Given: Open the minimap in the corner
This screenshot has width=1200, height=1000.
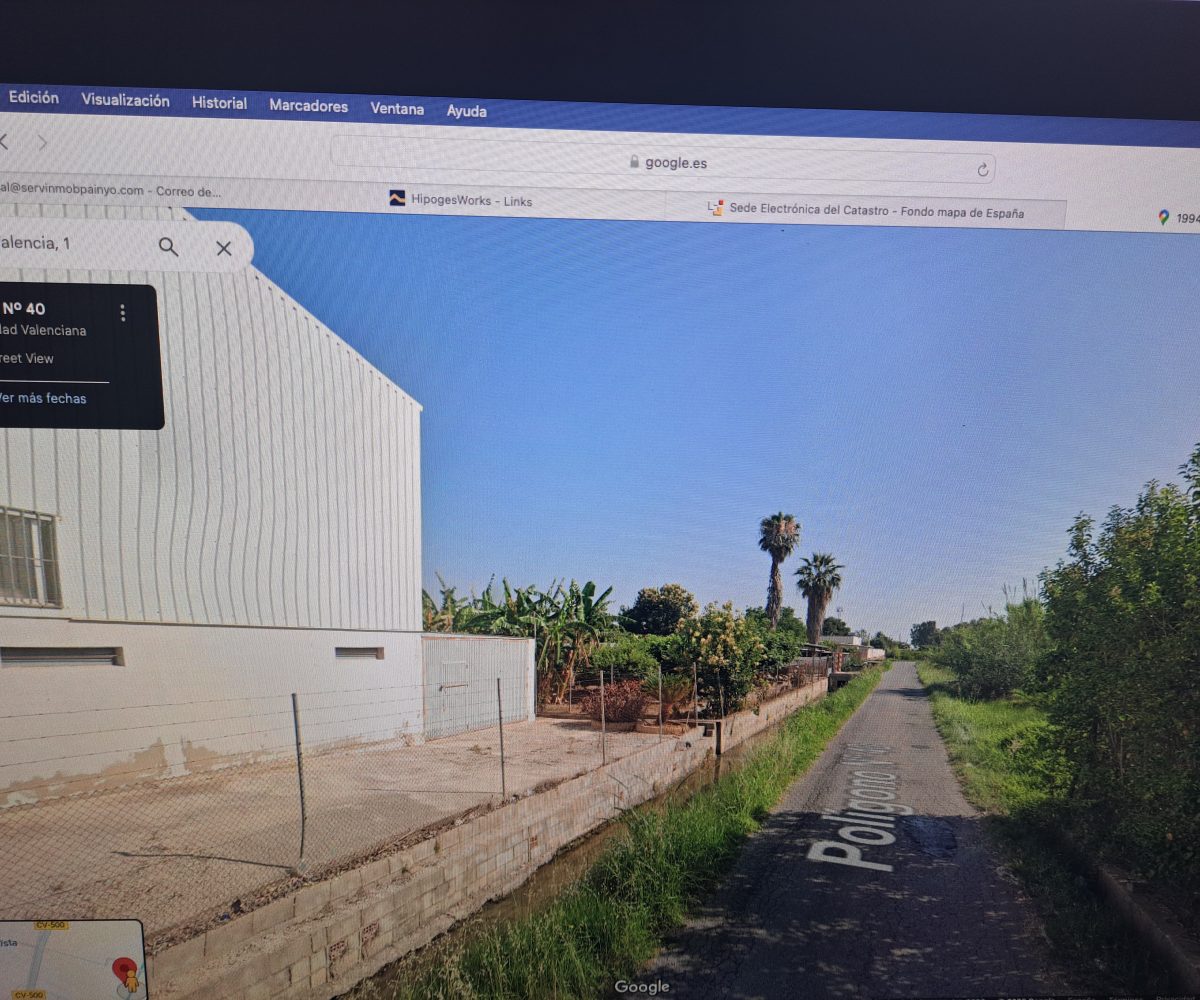Looking at the screenshot, I should [70, 960].
